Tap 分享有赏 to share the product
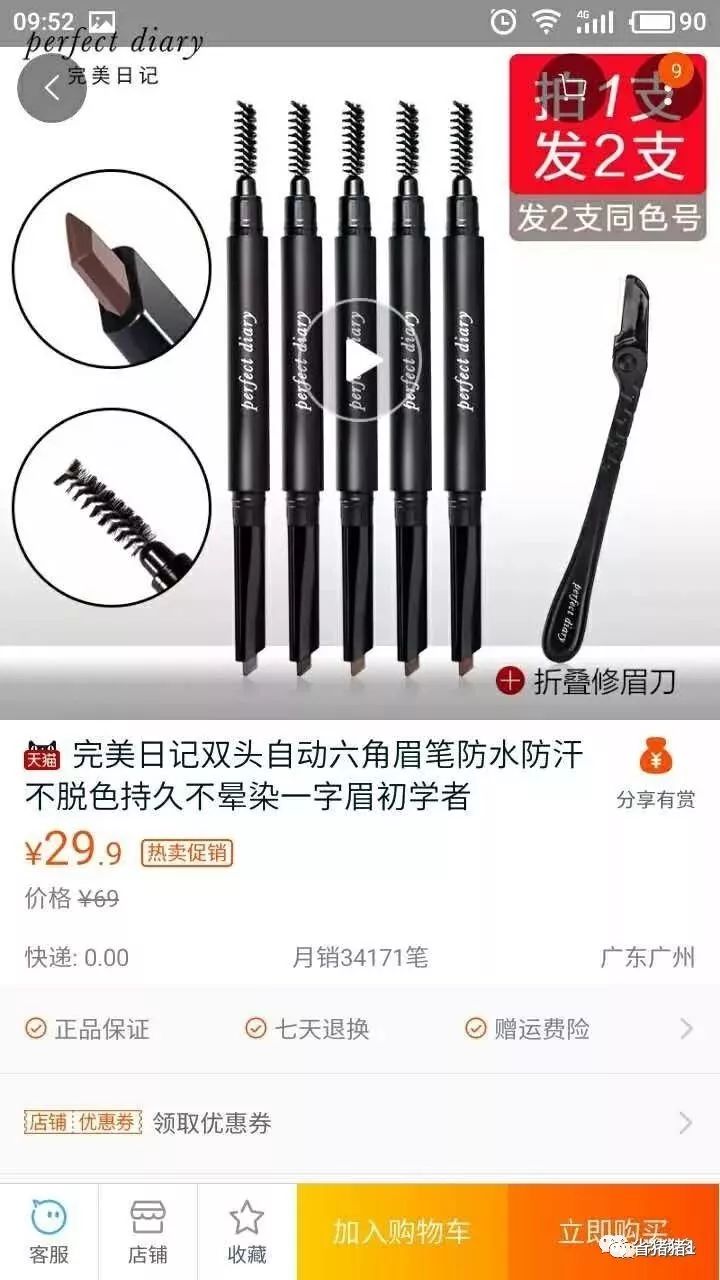Screen dimensions: 720x1280 [x=655, y=774]
